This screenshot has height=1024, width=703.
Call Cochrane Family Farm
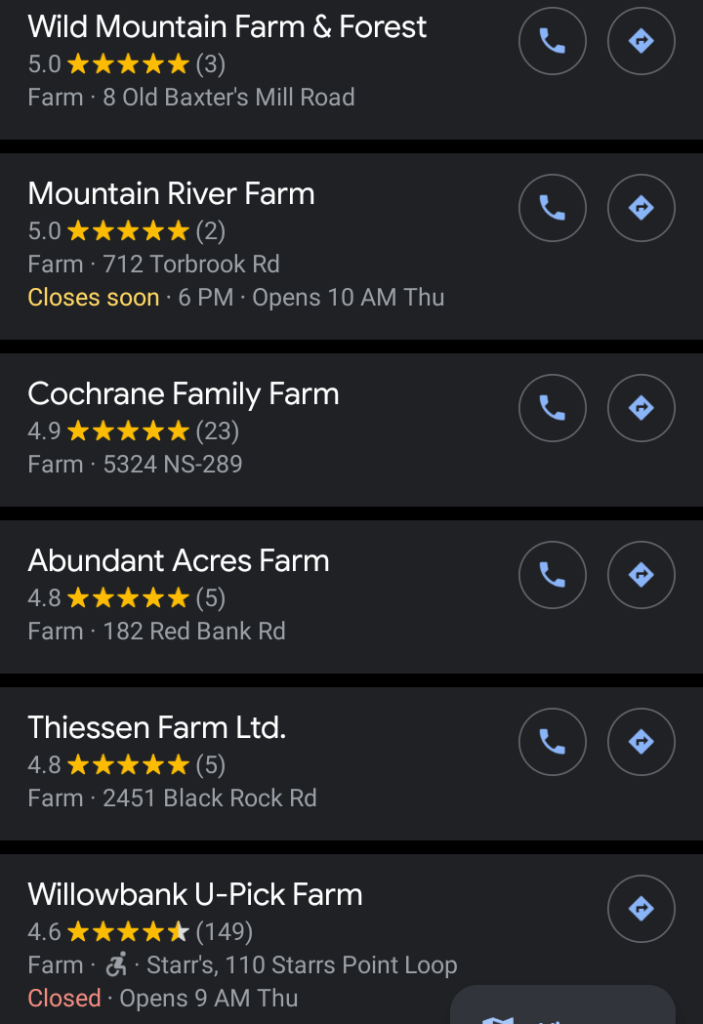552,408
